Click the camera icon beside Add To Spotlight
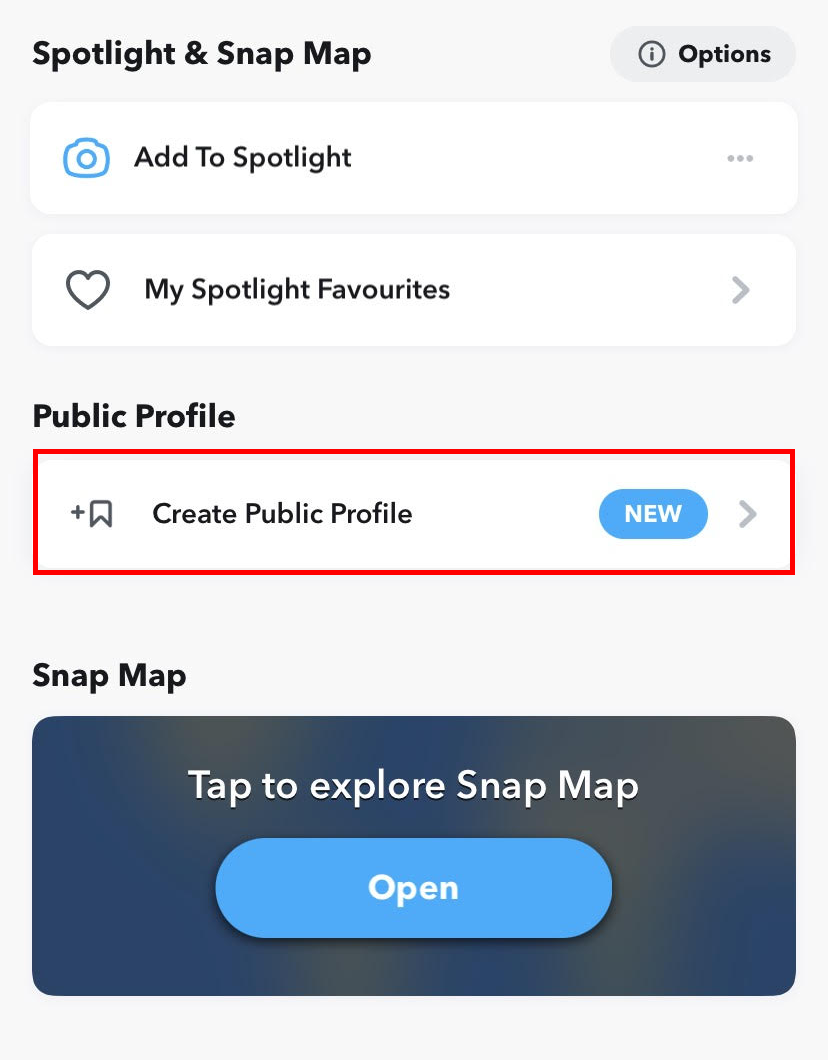Viewport: 828px width, 1060px height. pos(88,158)
